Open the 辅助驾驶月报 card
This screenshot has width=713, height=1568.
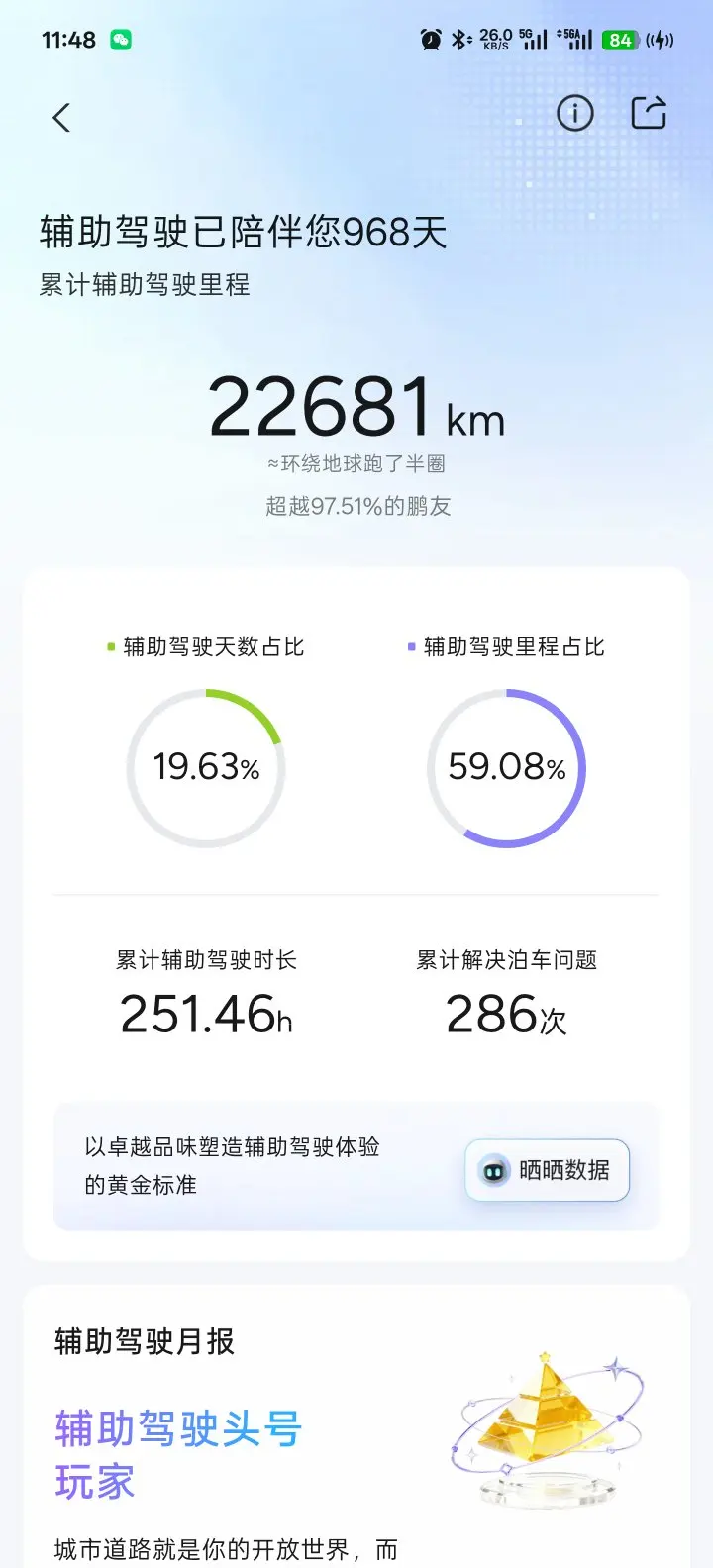tap(356, 1426)
